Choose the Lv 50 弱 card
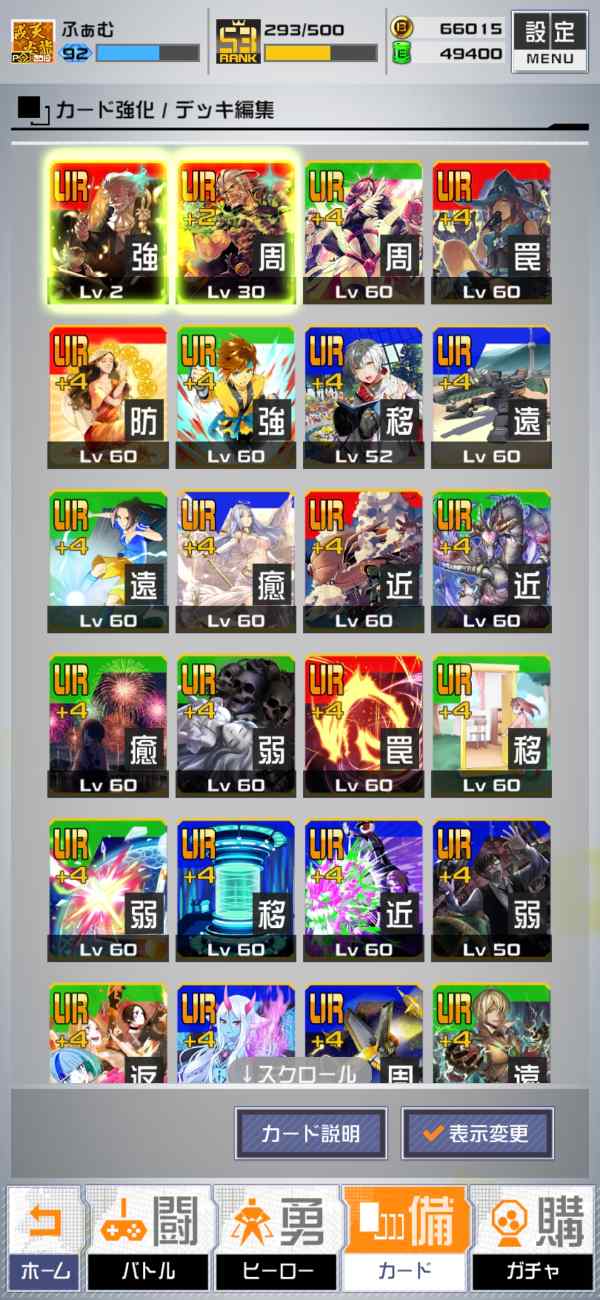Viewport: 600px width, 1300px height. tap(492, 890)
